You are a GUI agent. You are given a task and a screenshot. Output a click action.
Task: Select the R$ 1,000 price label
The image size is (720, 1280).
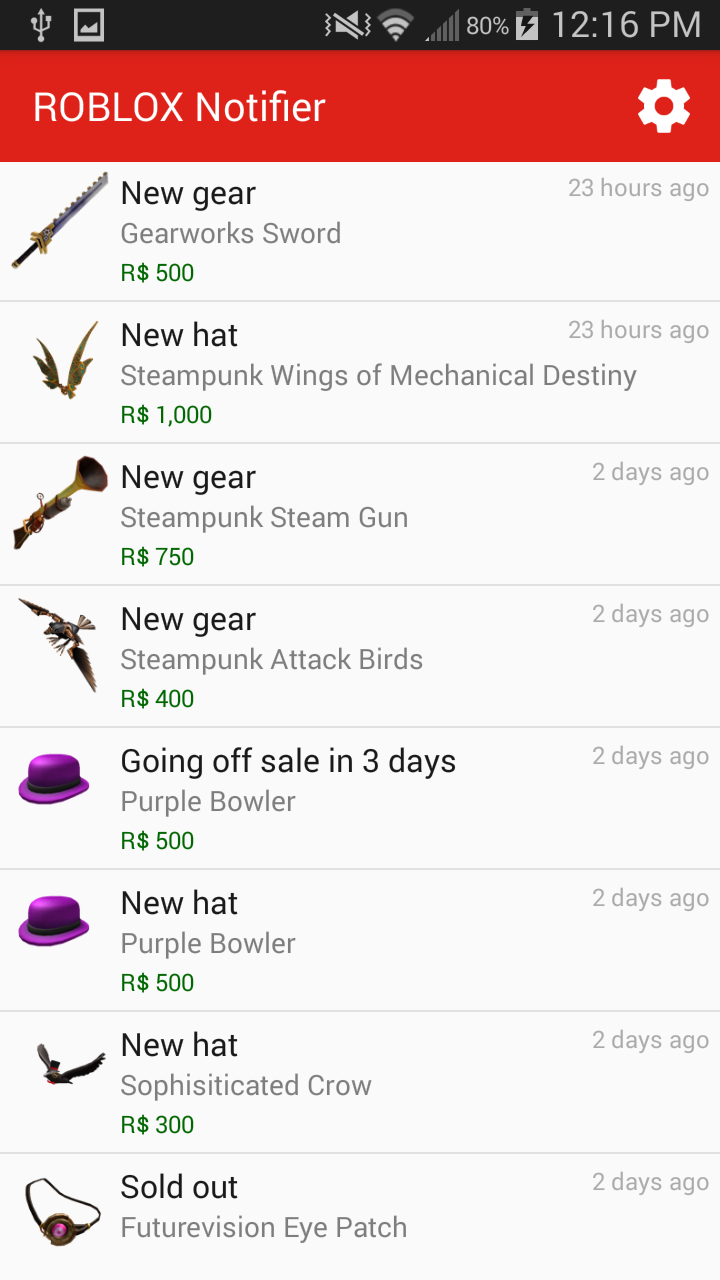point(166,414)
